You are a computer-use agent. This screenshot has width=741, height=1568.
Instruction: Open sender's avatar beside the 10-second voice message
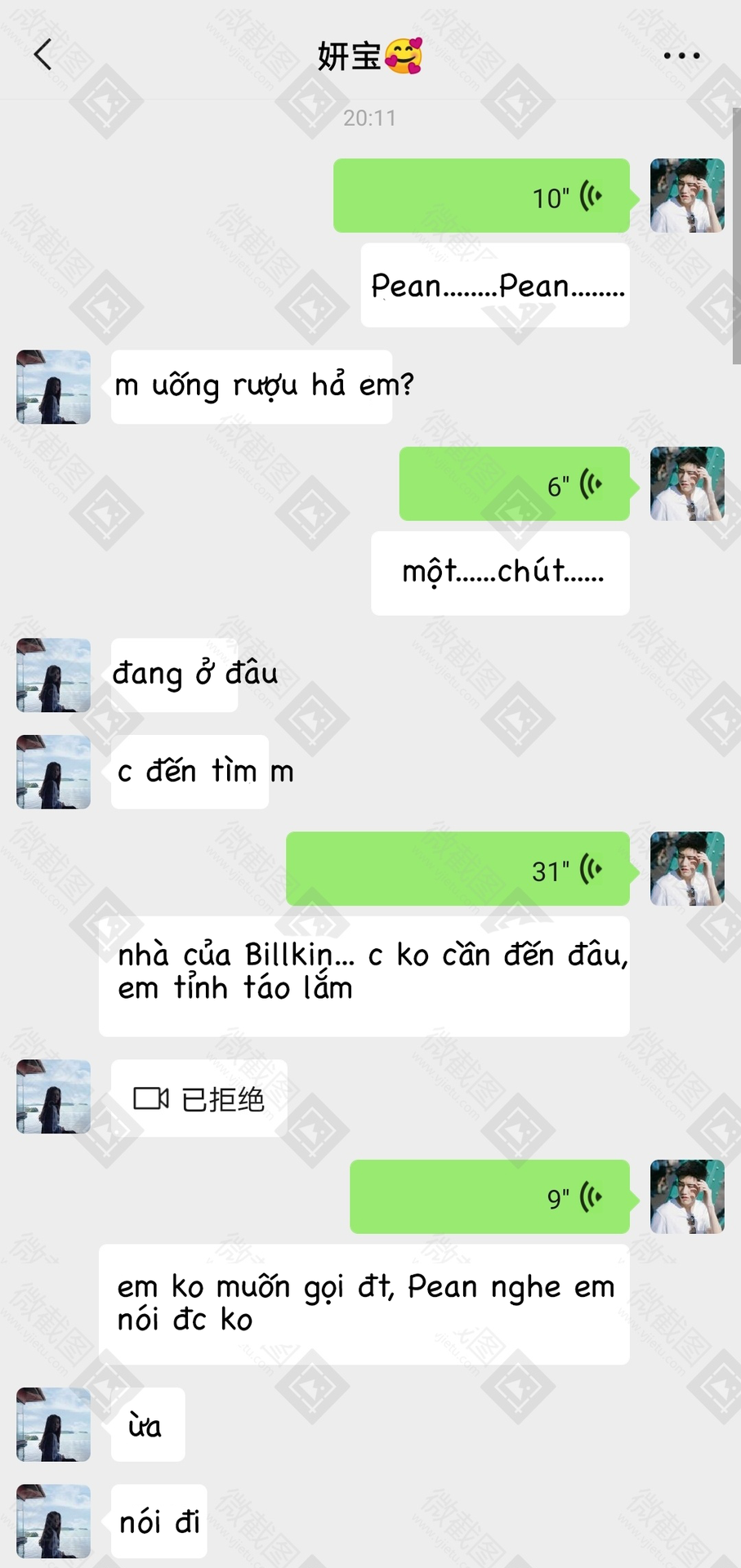(687, 196)
